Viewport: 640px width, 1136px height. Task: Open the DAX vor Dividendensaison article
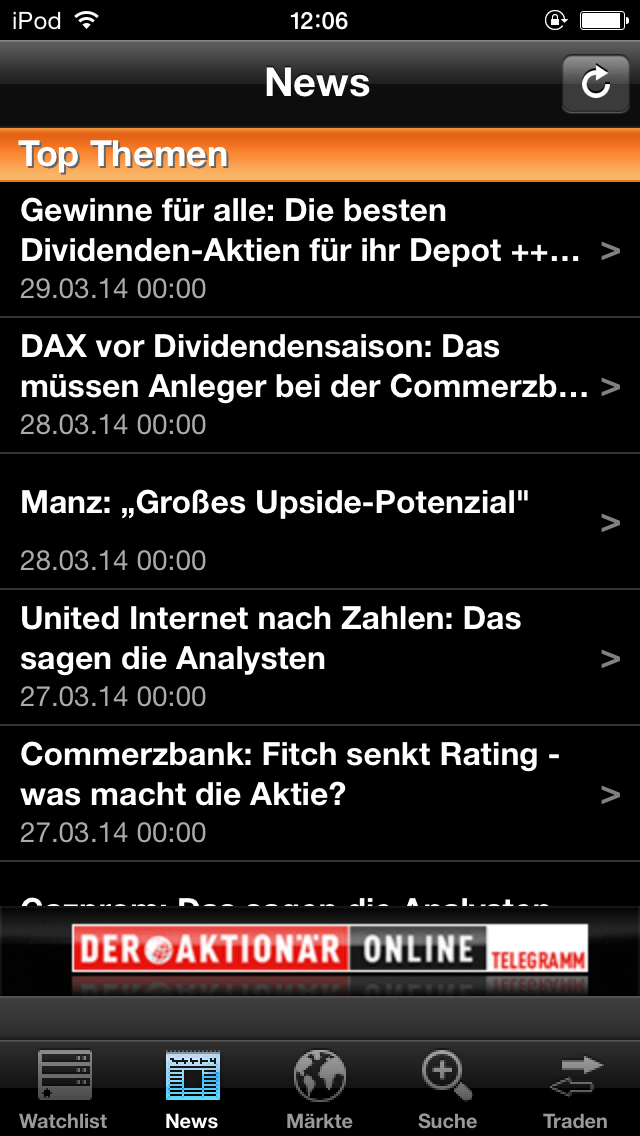click(x=320, y=385)
